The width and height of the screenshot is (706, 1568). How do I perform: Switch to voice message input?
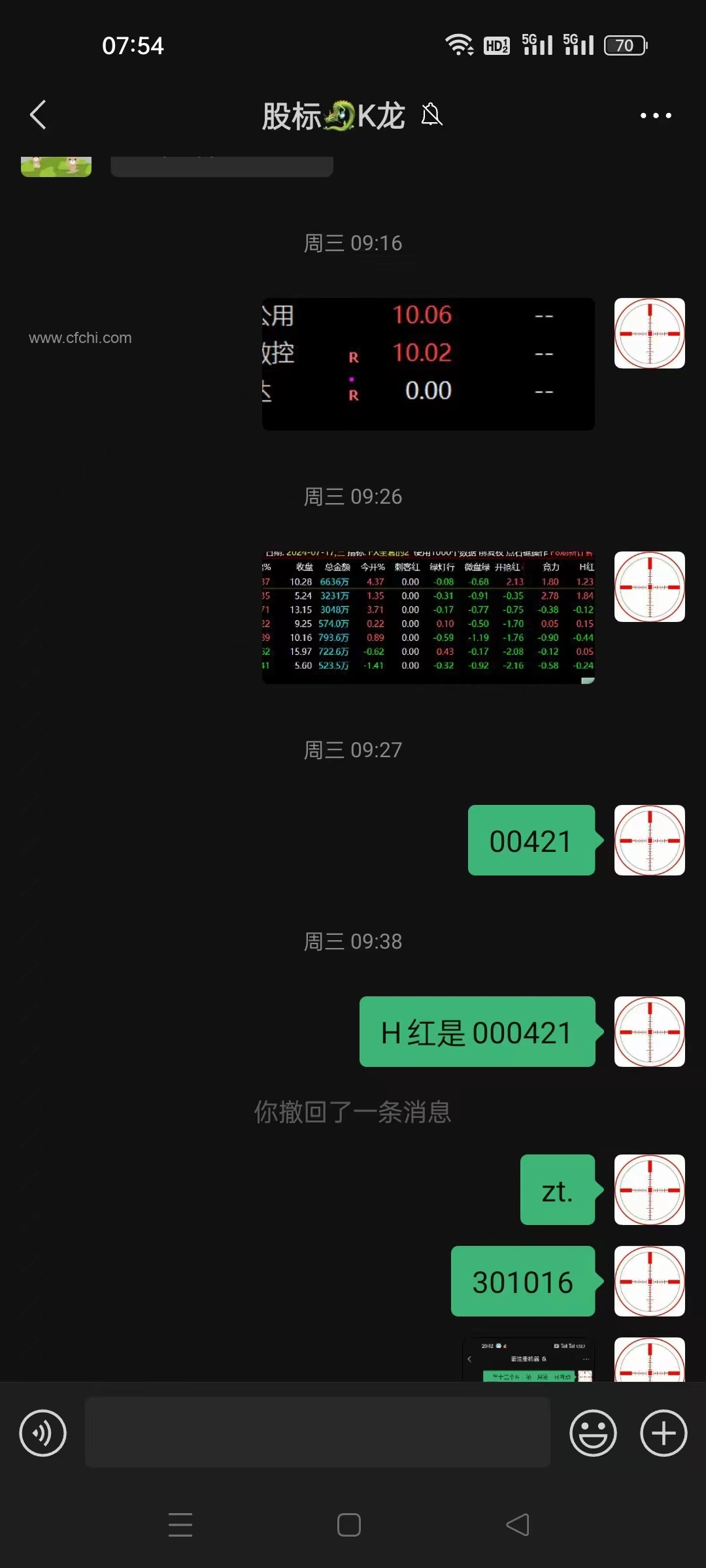tap(43, 1433)
